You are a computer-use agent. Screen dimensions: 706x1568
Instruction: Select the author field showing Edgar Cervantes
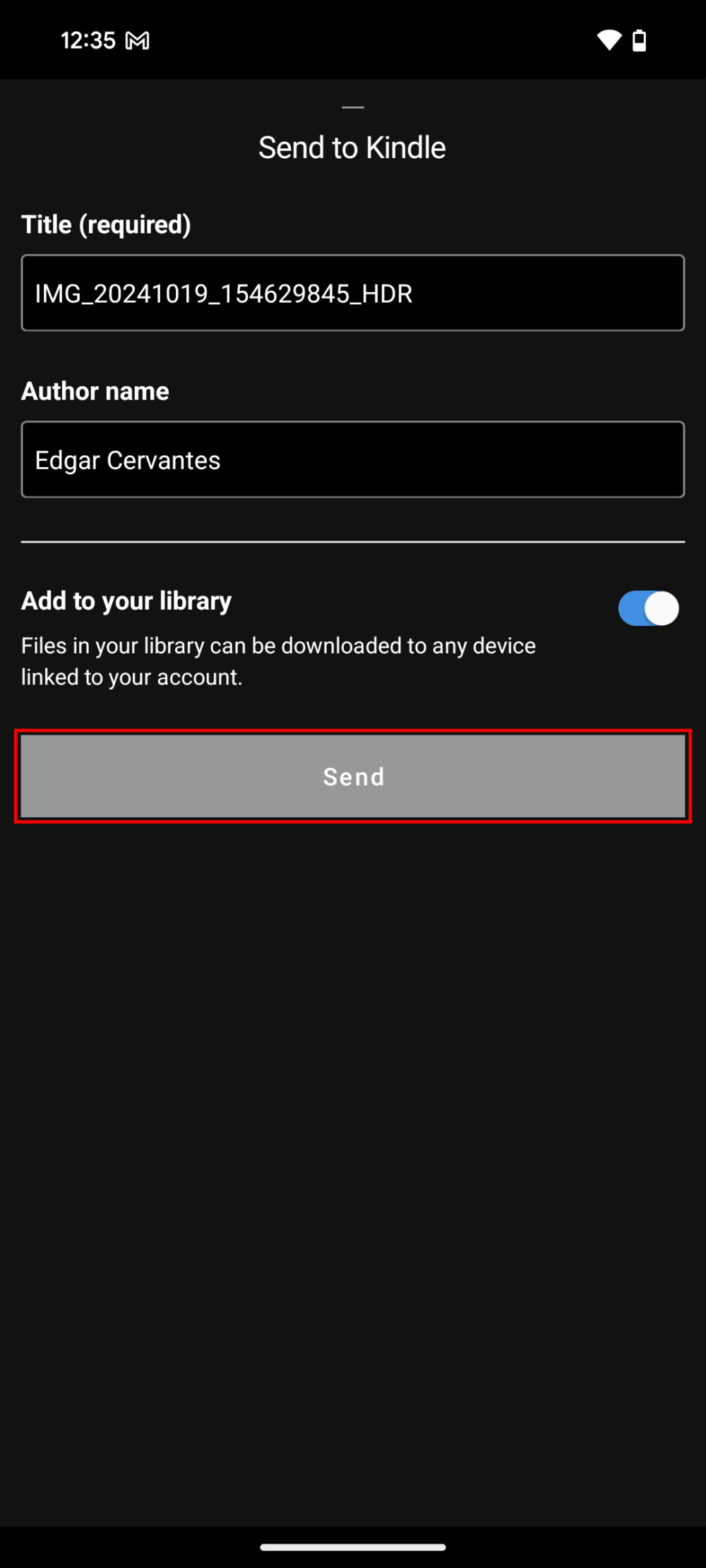(353, 459)
